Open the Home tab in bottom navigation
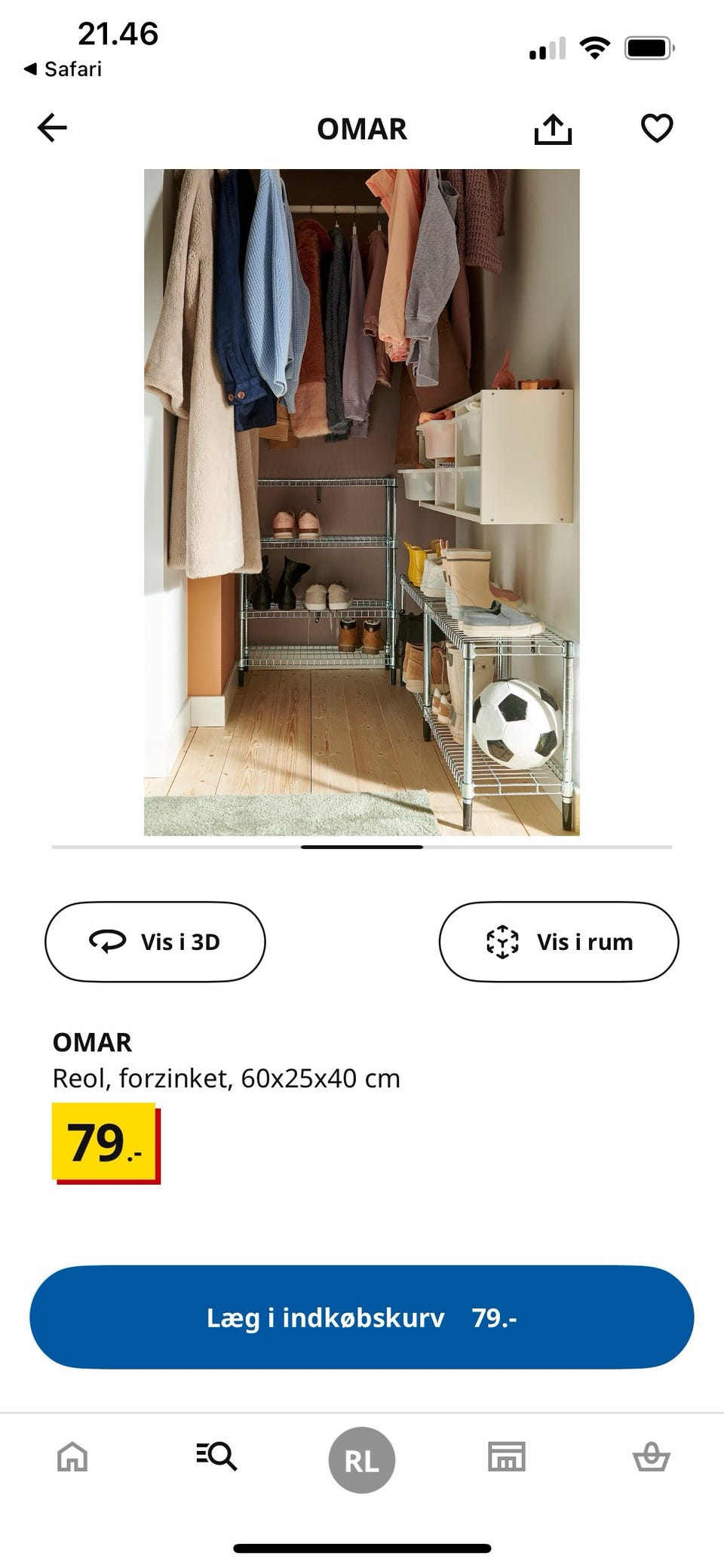 click(71, 1458)
